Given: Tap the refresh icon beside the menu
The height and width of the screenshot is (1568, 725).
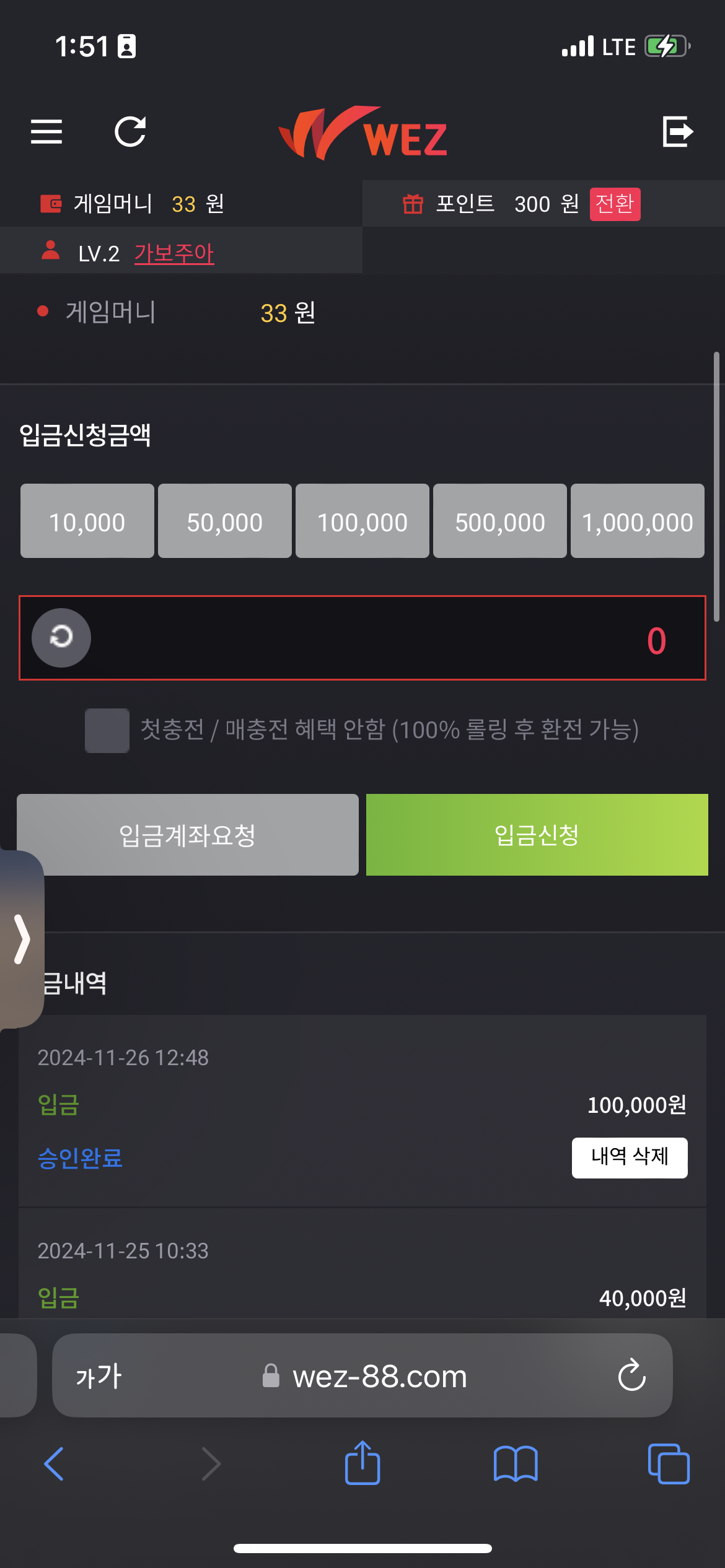Looking at the screenshot, I should click(x=130, y=131).
